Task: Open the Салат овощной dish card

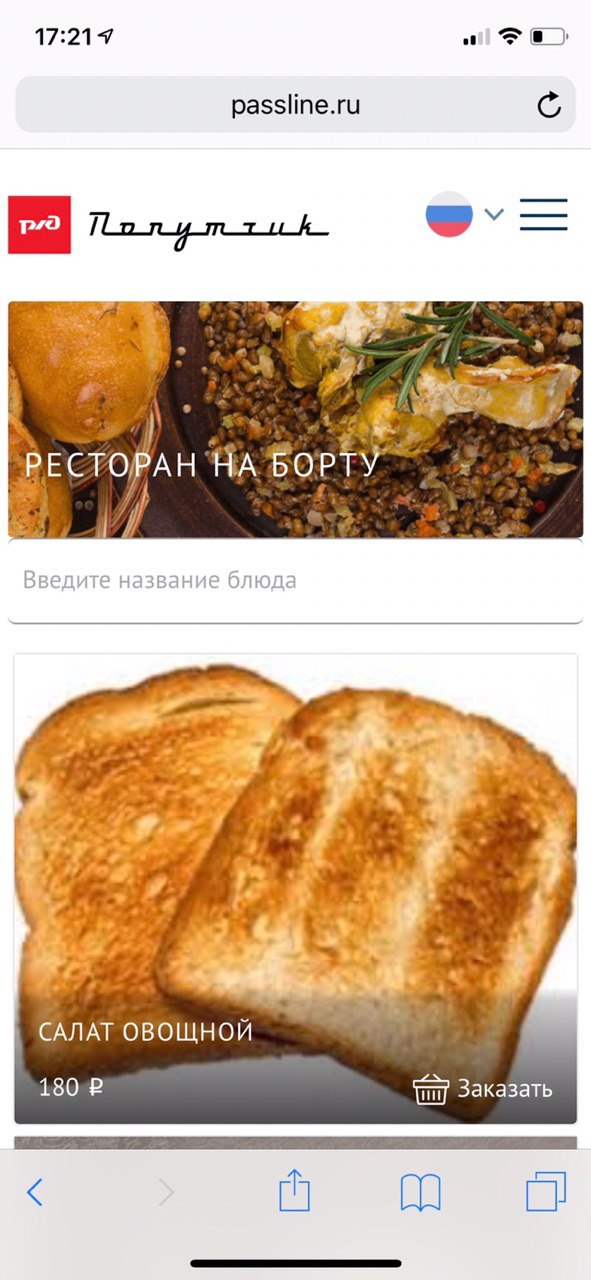Action: pos(295,889)
